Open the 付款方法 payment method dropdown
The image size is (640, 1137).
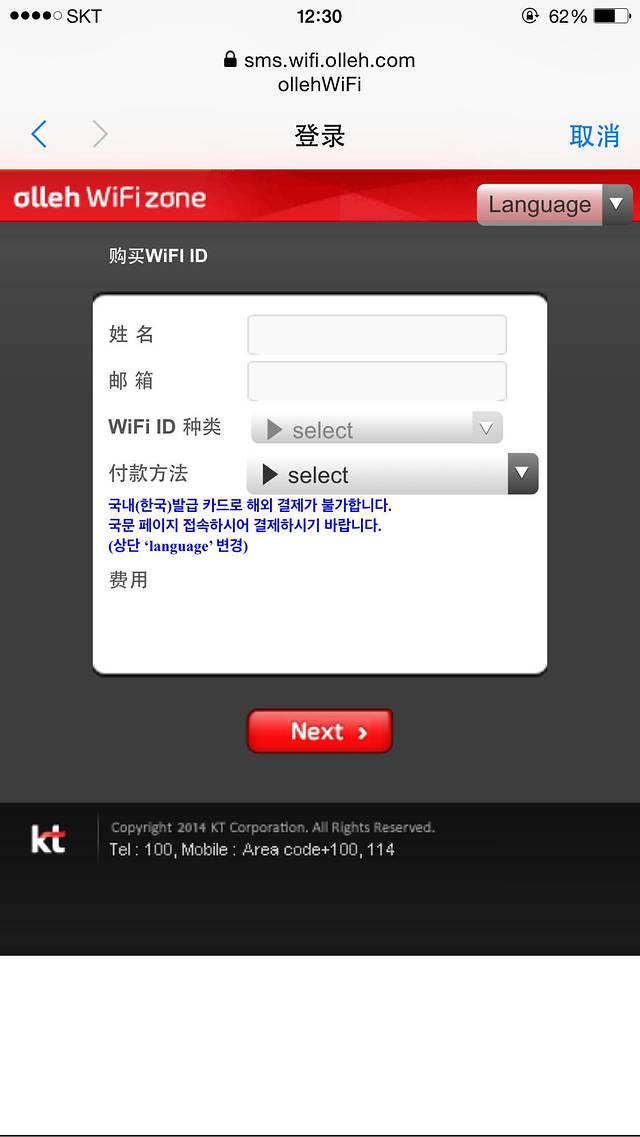[x=392, y=474]
